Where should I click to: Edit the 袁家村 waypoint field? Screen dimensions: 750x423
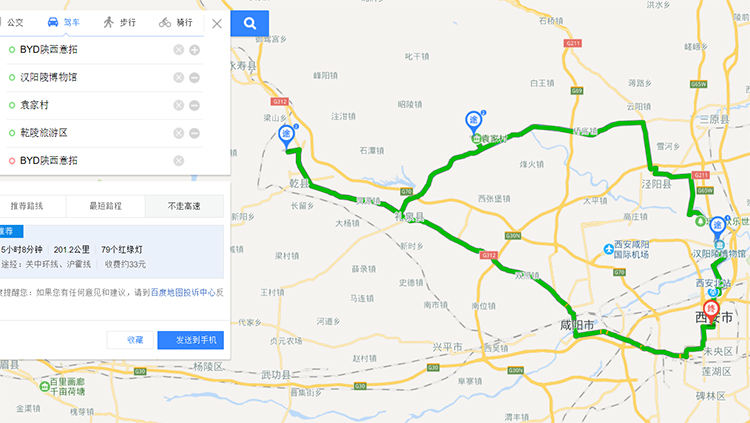click(90, 105)
